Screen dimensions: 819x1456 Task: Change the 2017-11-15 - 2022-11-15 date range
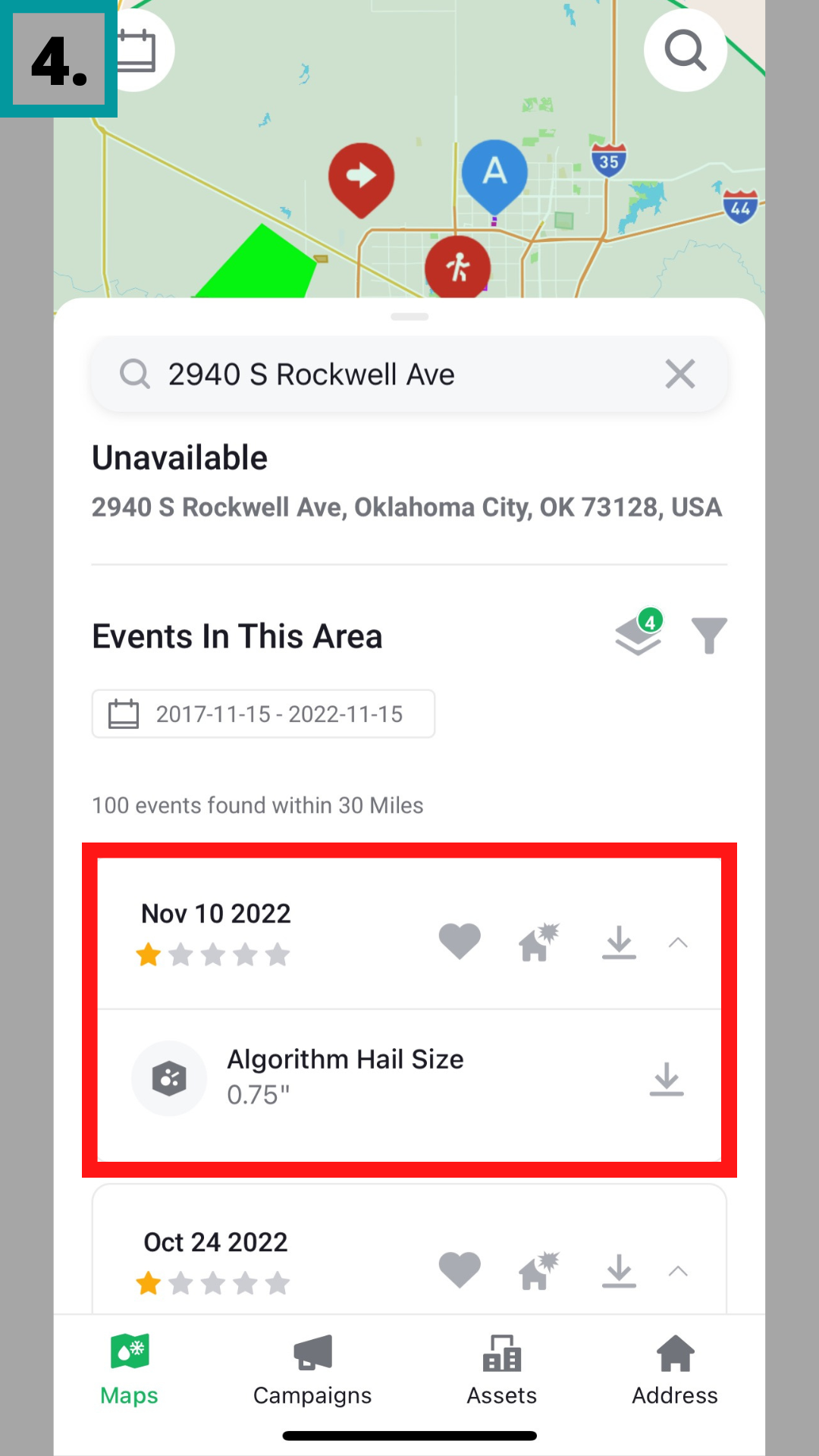(x=263, y=714)
